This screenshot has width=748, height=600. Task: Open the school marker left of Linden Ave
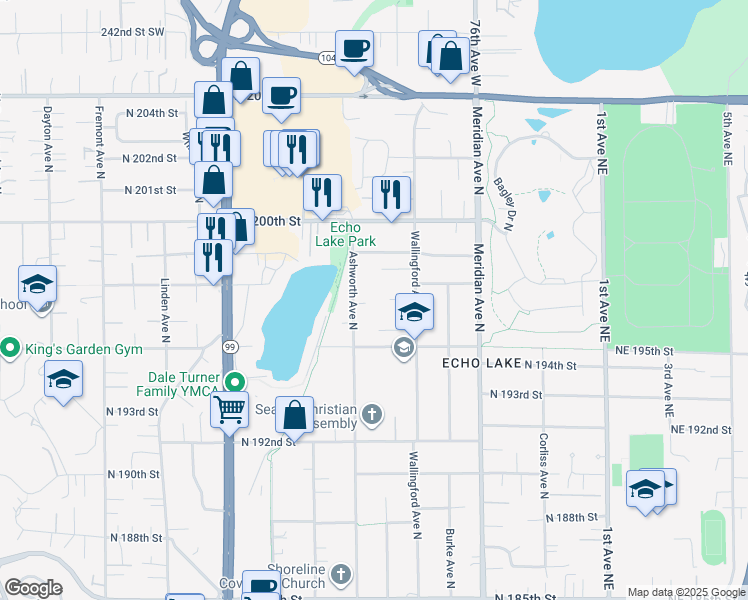tap(37, 284)
